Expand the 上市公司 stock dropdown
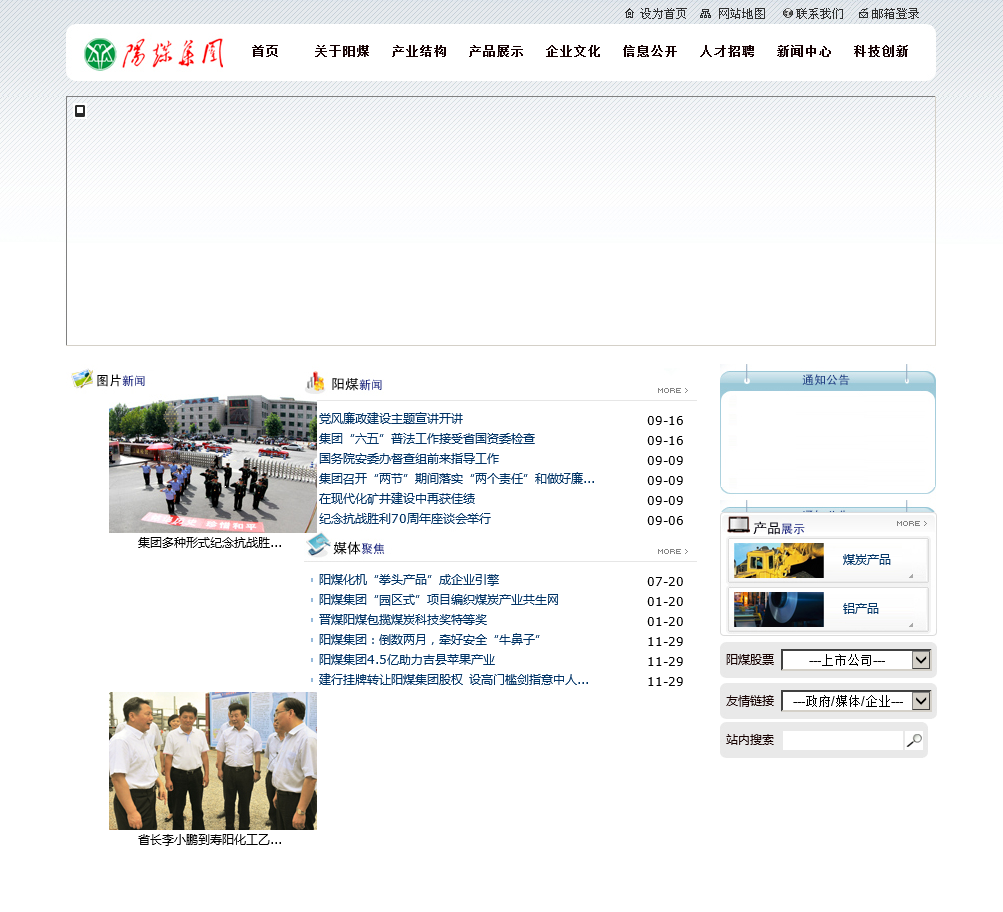 tap(856, 660)
